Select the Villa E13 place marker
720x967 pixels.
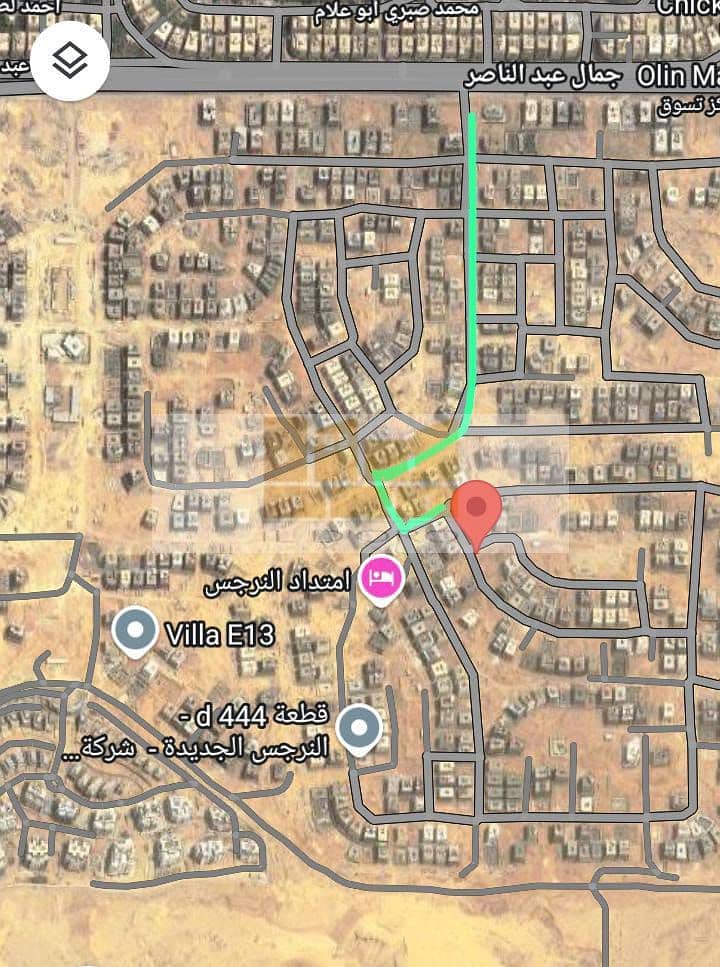(x=134, y=630)
